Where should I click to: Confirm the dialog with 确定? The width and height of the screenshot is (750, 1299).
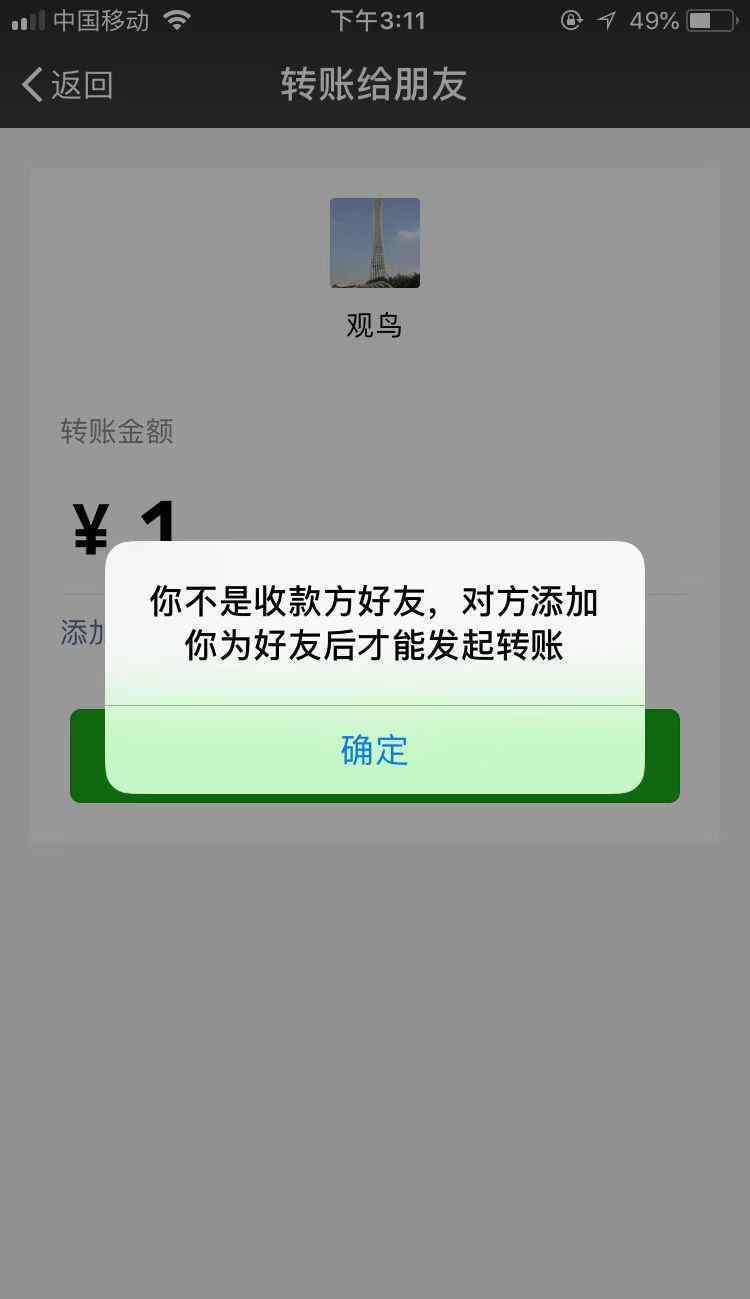click(x=374, y=750)
